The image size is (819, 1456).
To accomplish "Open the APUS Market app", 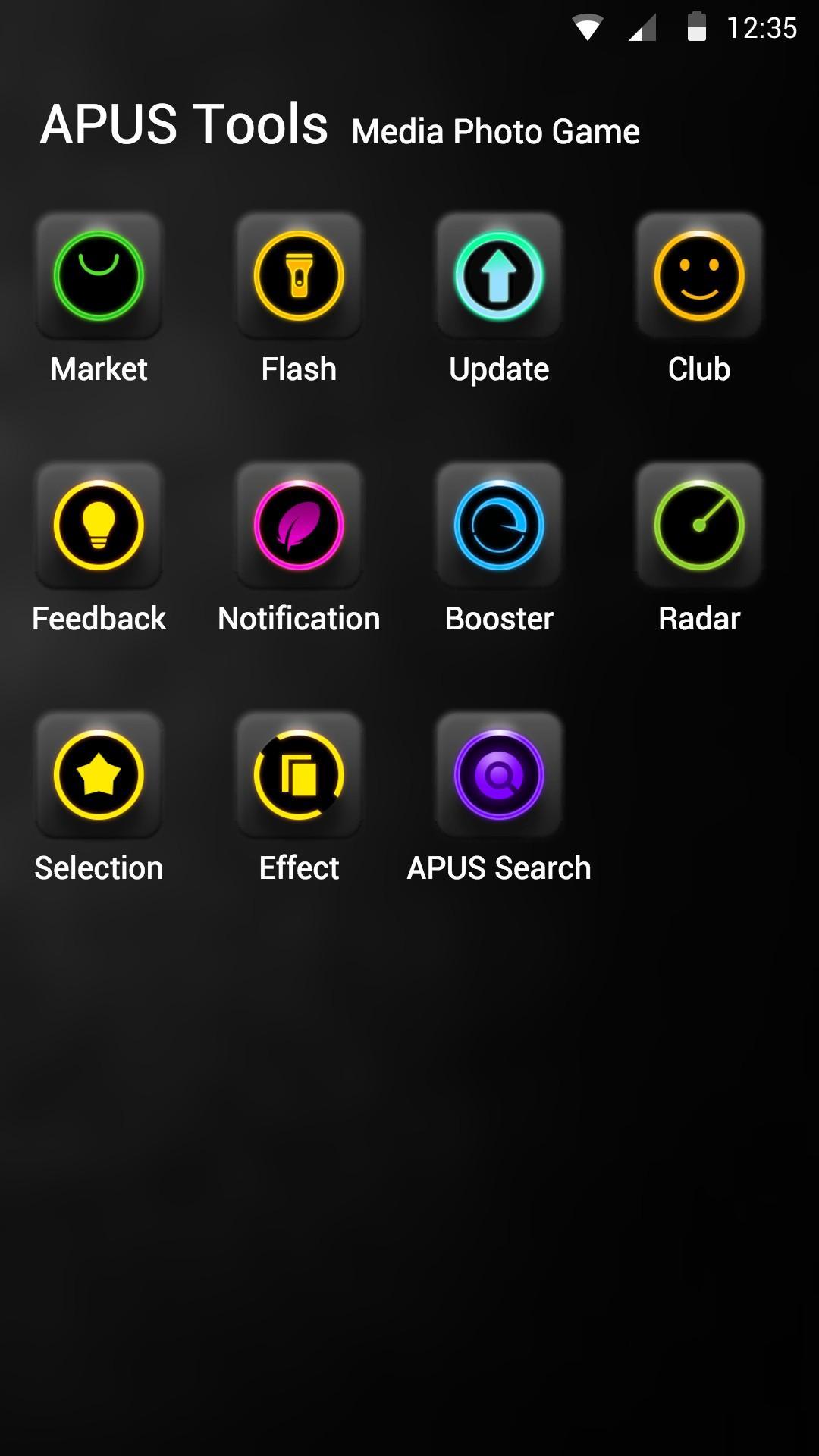I will point(98,277).
